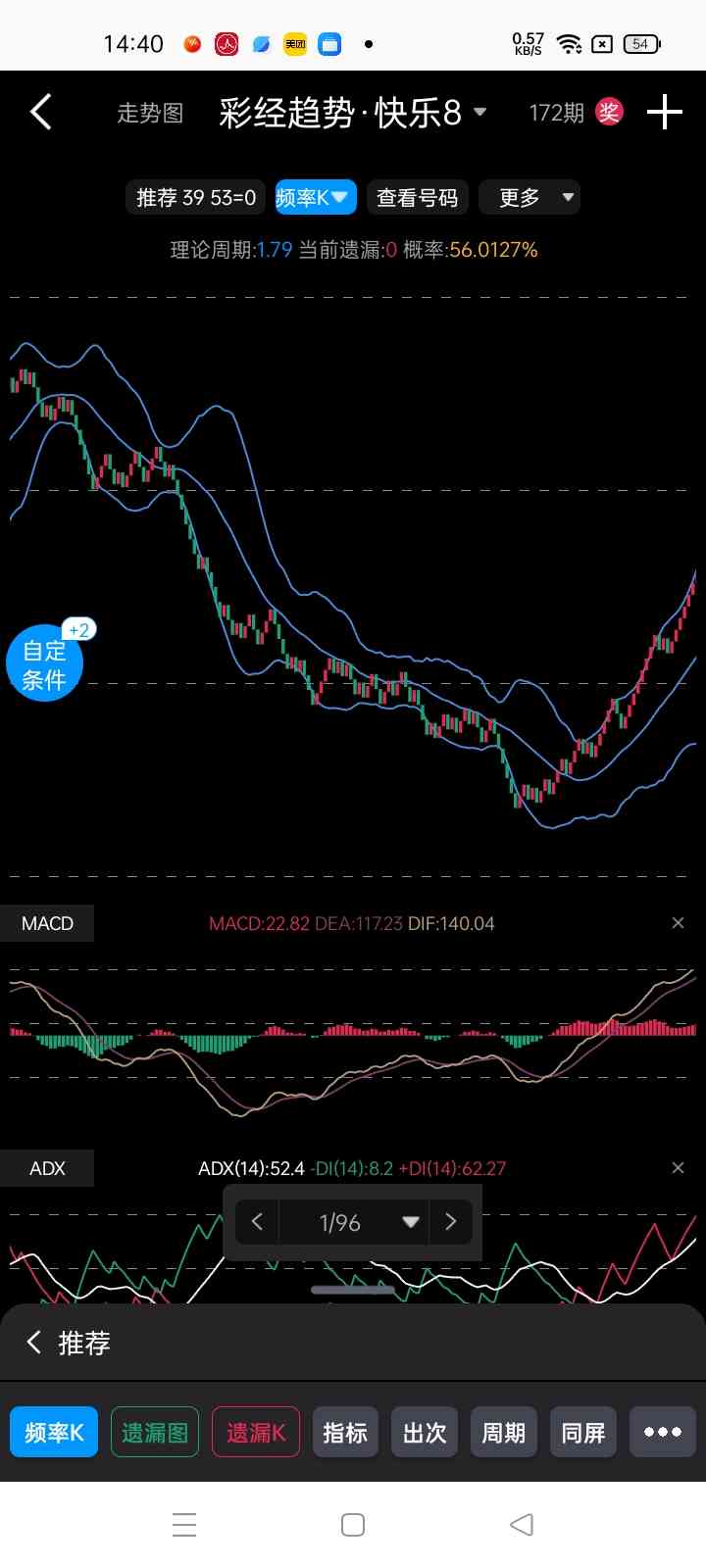Tap the plus icon in the header
This screenshot has height=1568, width=706.
[x=665, y=112]
